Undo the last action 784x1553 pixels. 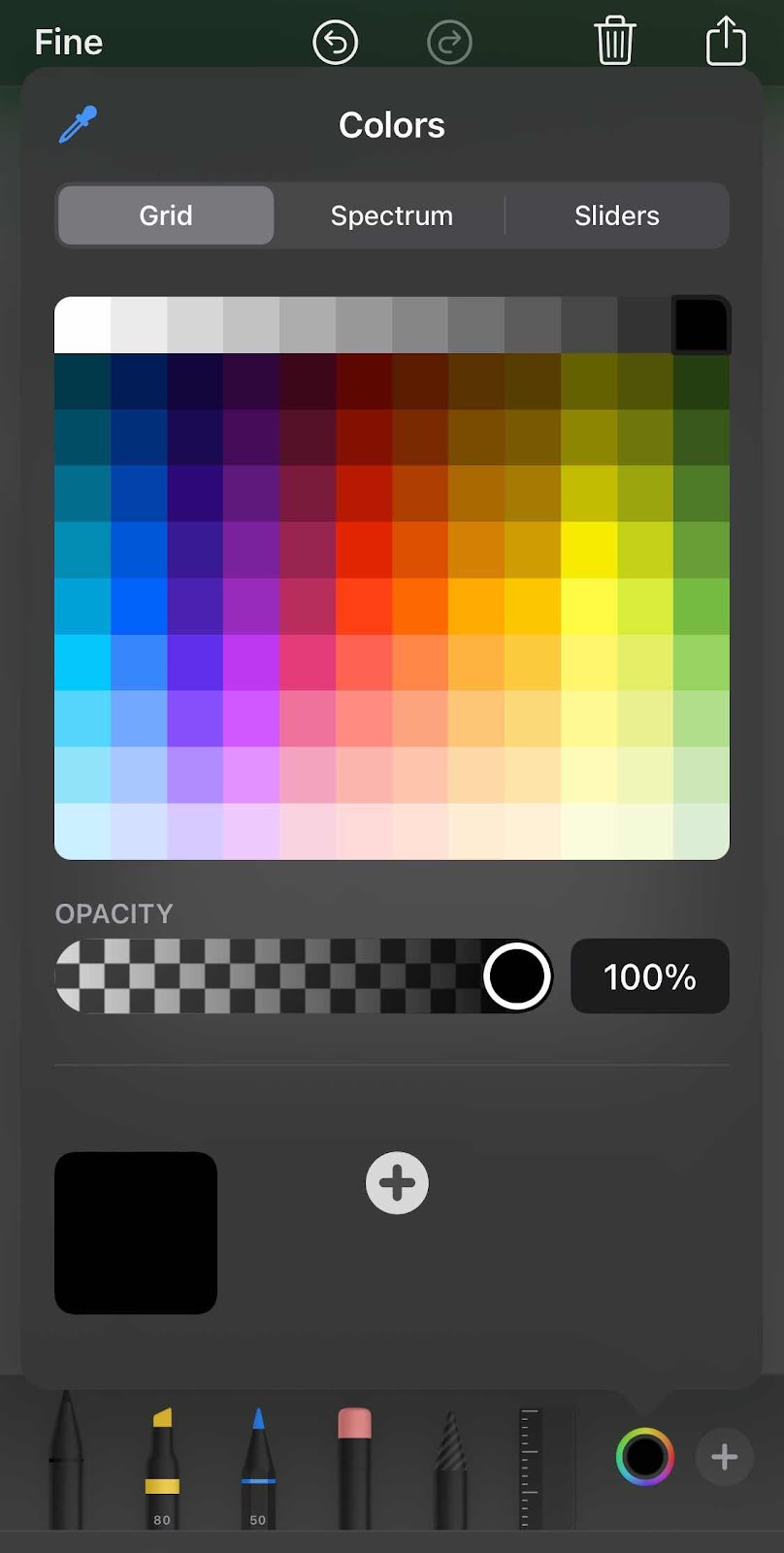click(336, 43)
